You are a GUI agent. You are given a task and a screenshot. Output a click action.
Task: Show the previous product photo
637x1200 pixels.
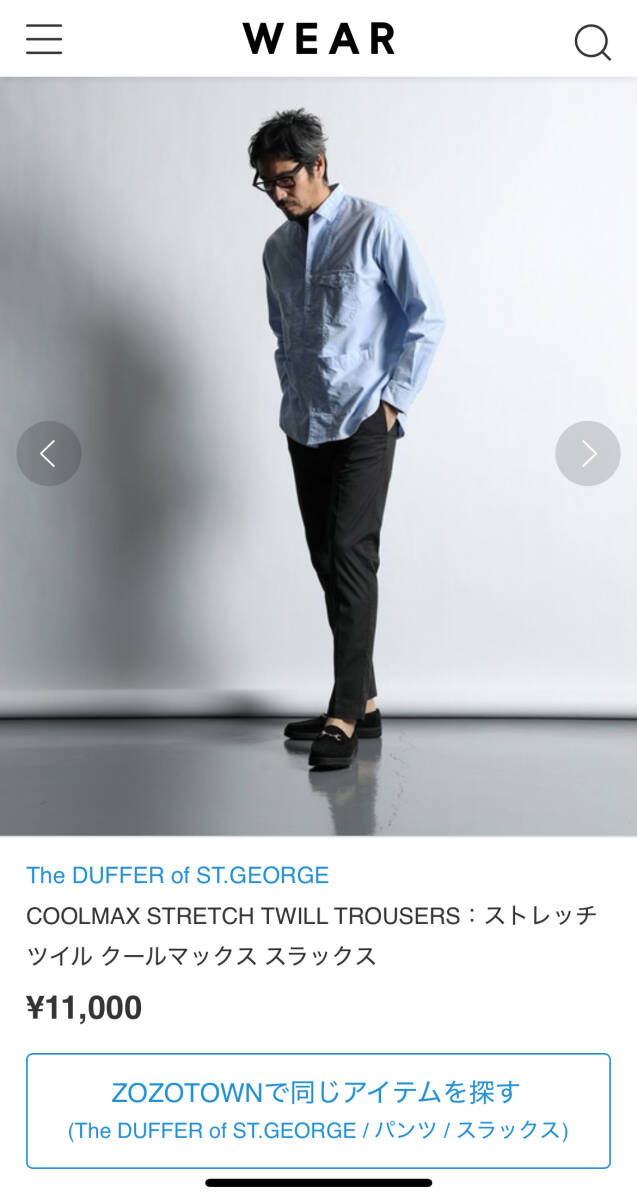tap(48, 453)
